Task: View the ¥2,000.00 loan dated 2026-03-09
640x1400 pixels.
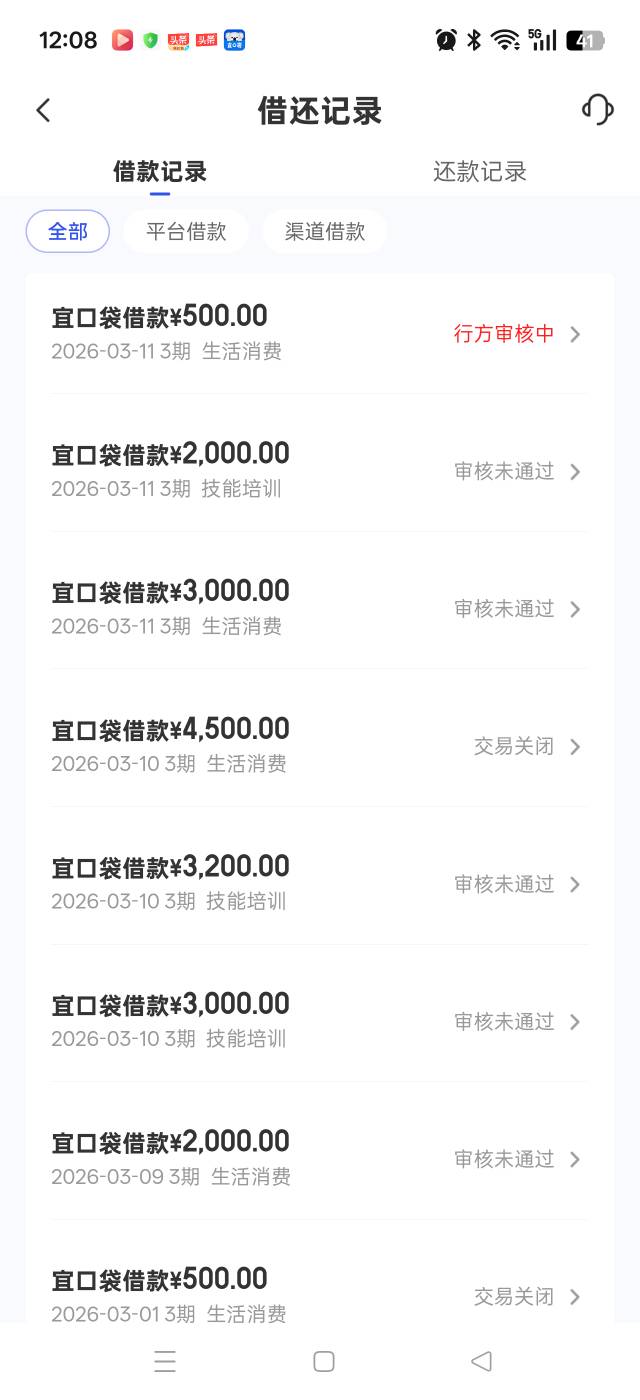Action: (x=320, y=1158)
